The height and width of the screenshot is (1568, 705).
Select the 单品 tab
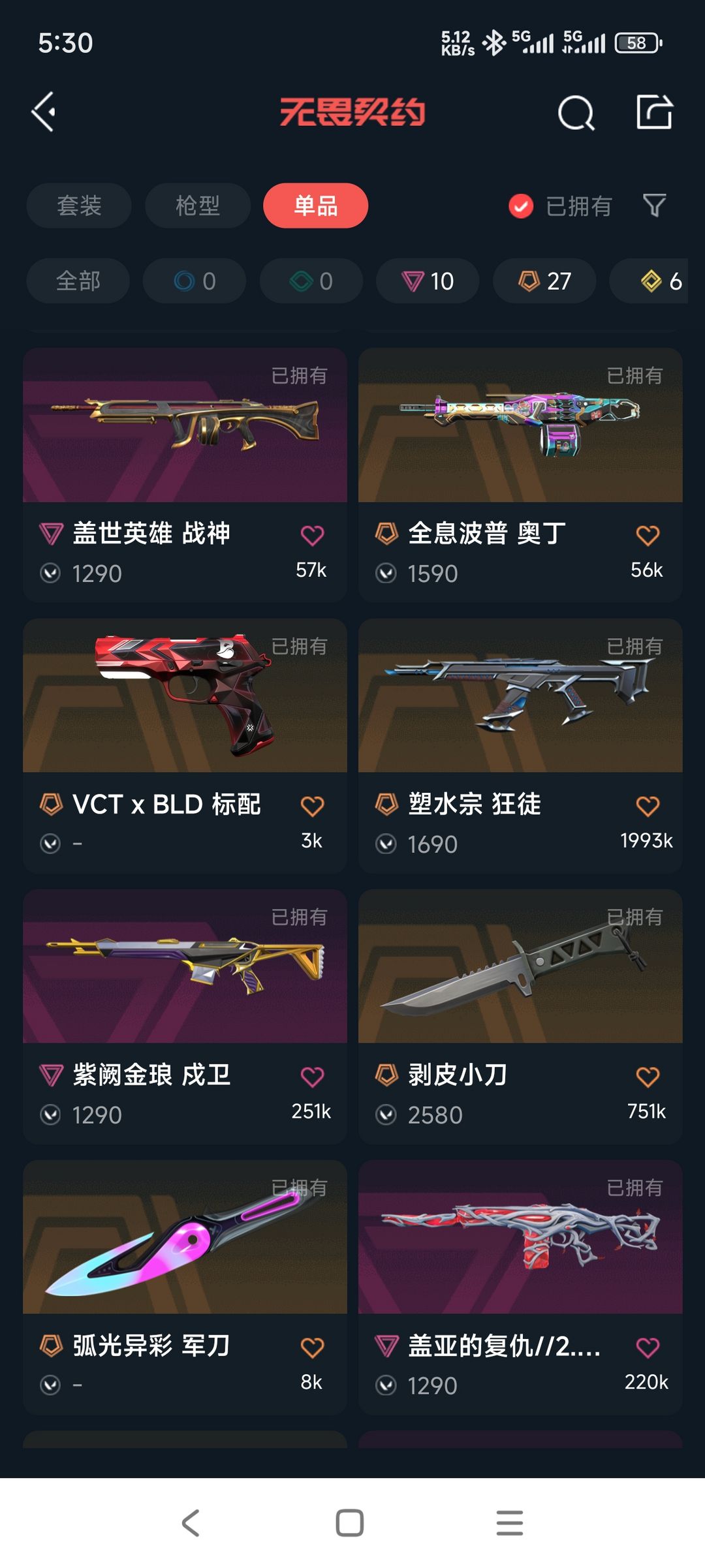pyautogui.click(x=315, y=206)
